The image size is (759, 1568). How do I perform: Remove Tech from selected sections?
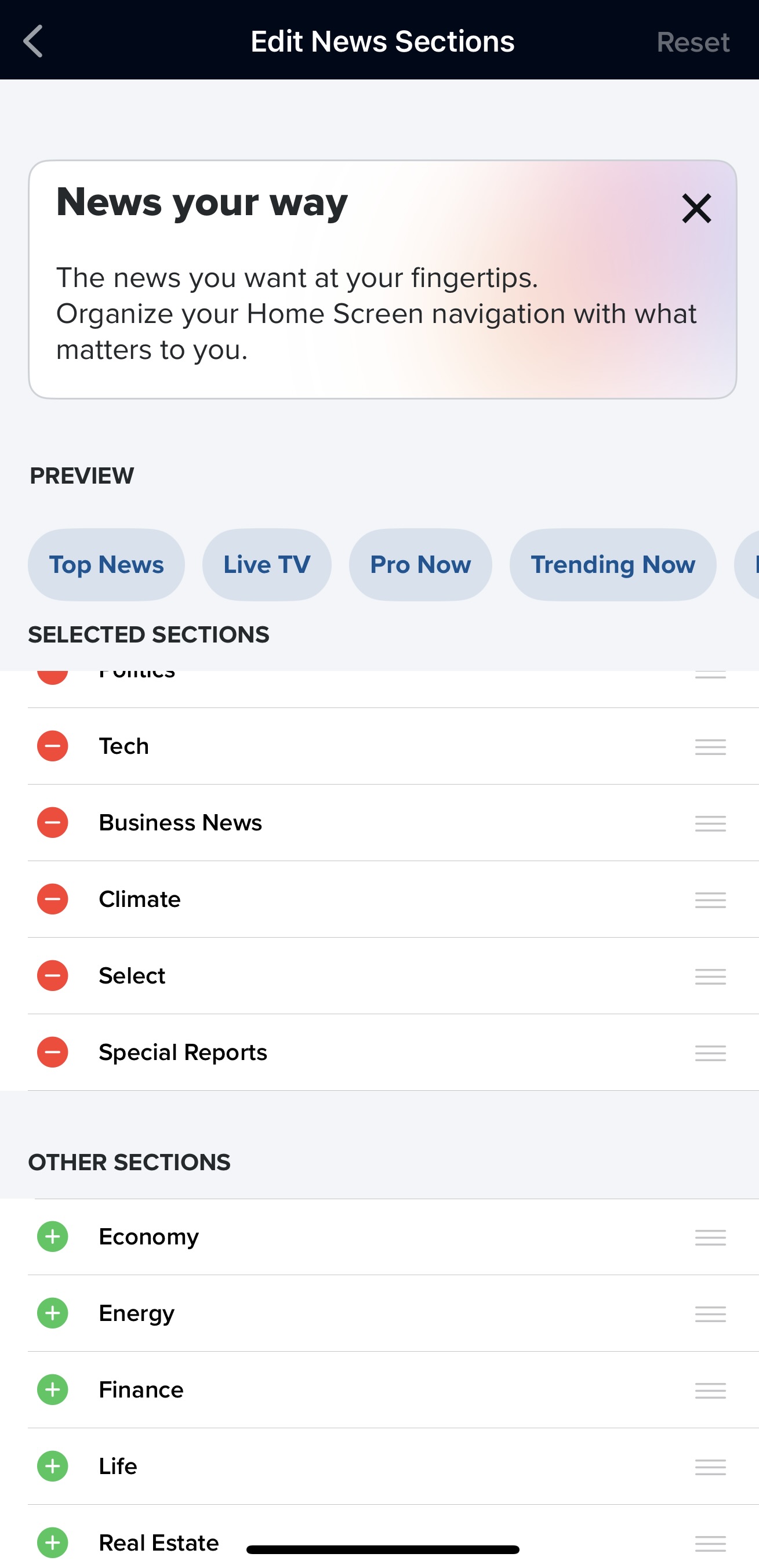click(x=53, y=746)
